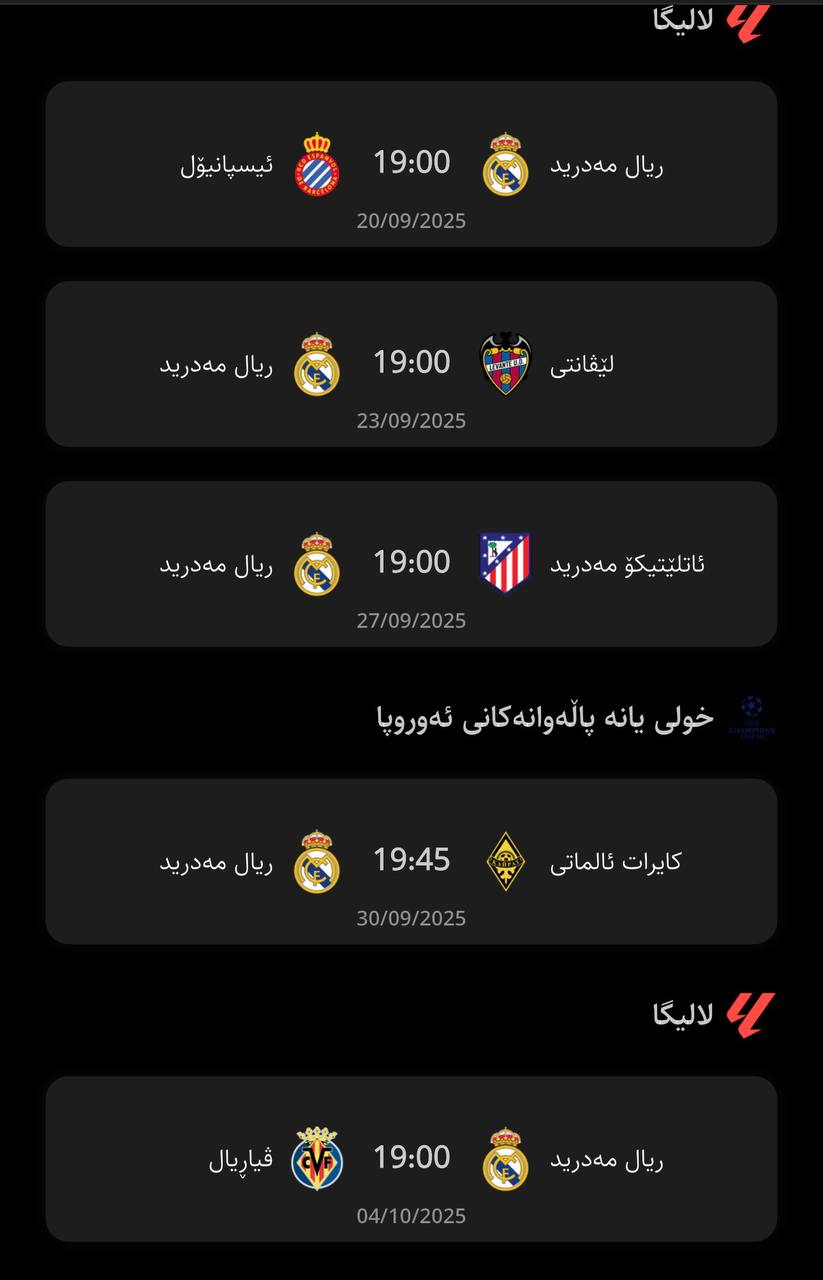Open the Real Madrid vs Villarreal match card
Screen dimensions: 823x1280
(411, 1160)
